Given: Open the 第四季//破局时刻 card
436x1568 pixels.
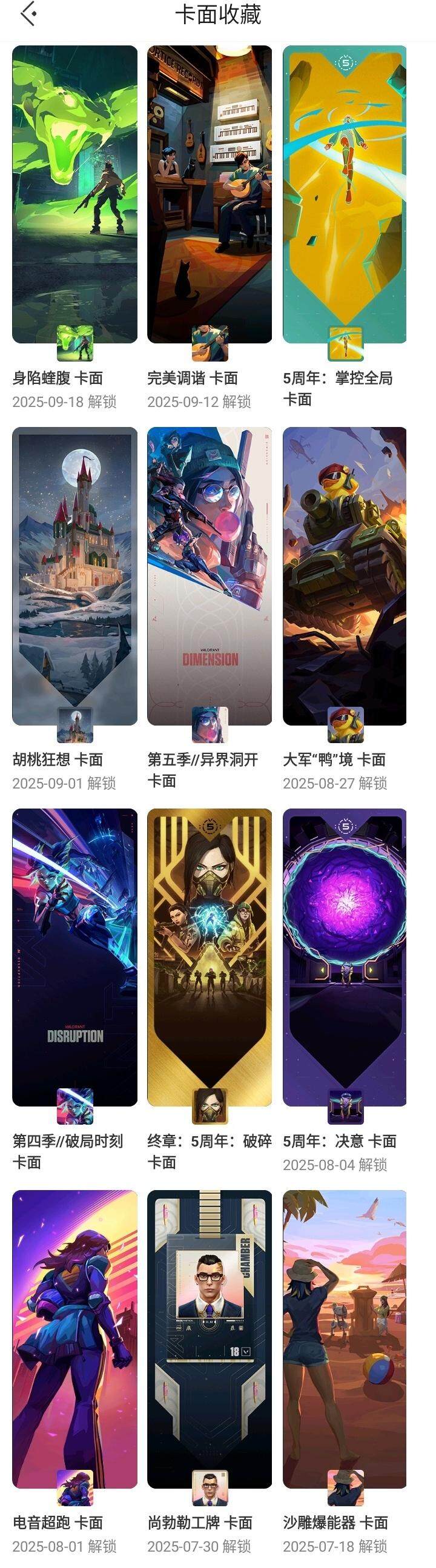Looking at the screenshot, I should click(75, 957).
